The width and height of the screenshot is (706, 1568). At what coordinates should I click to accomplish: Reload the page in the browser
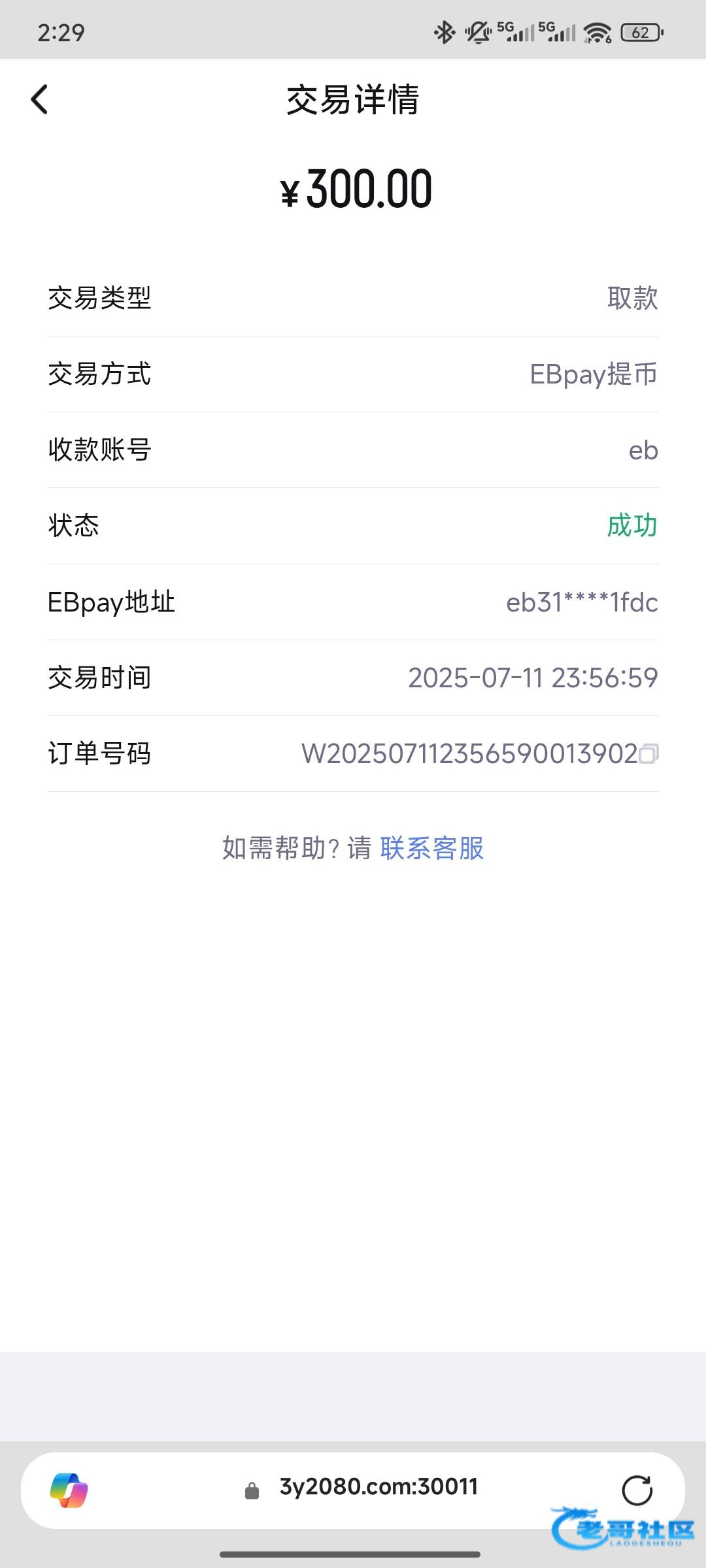tap(637, 1490)
